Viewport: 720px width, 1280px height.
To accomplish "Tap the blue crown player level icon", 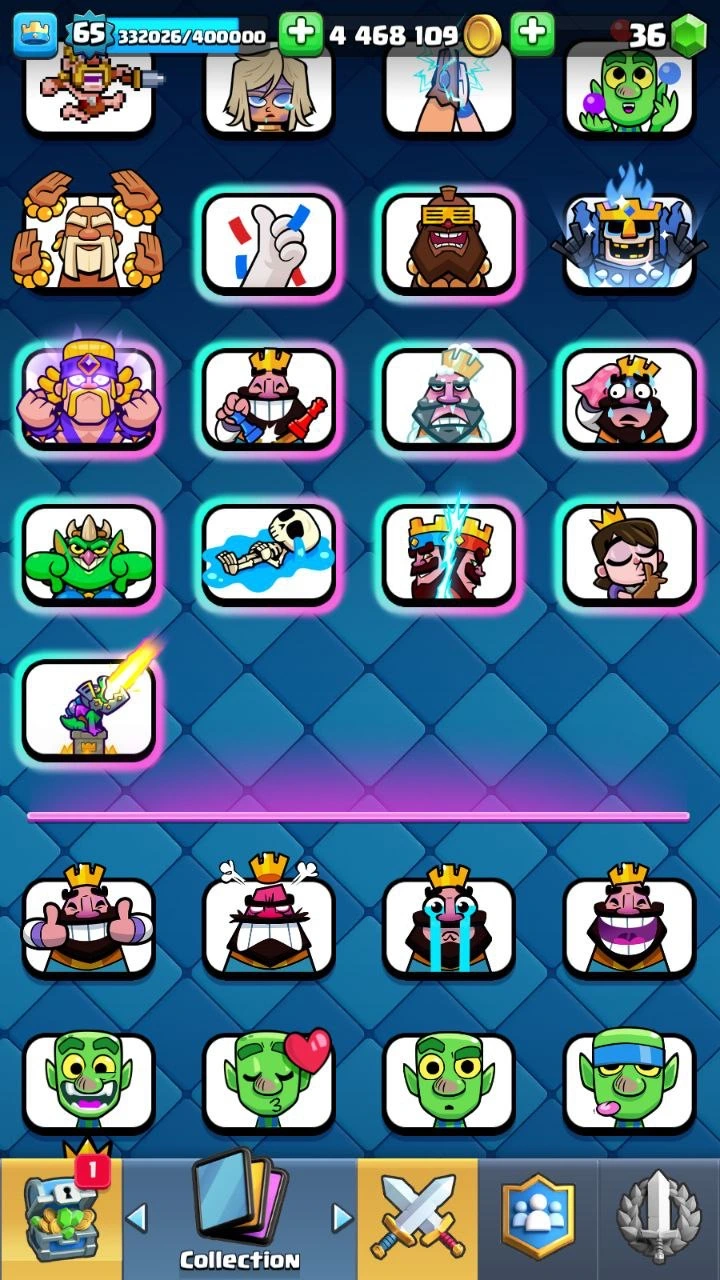I will click(x=35, y=34).
